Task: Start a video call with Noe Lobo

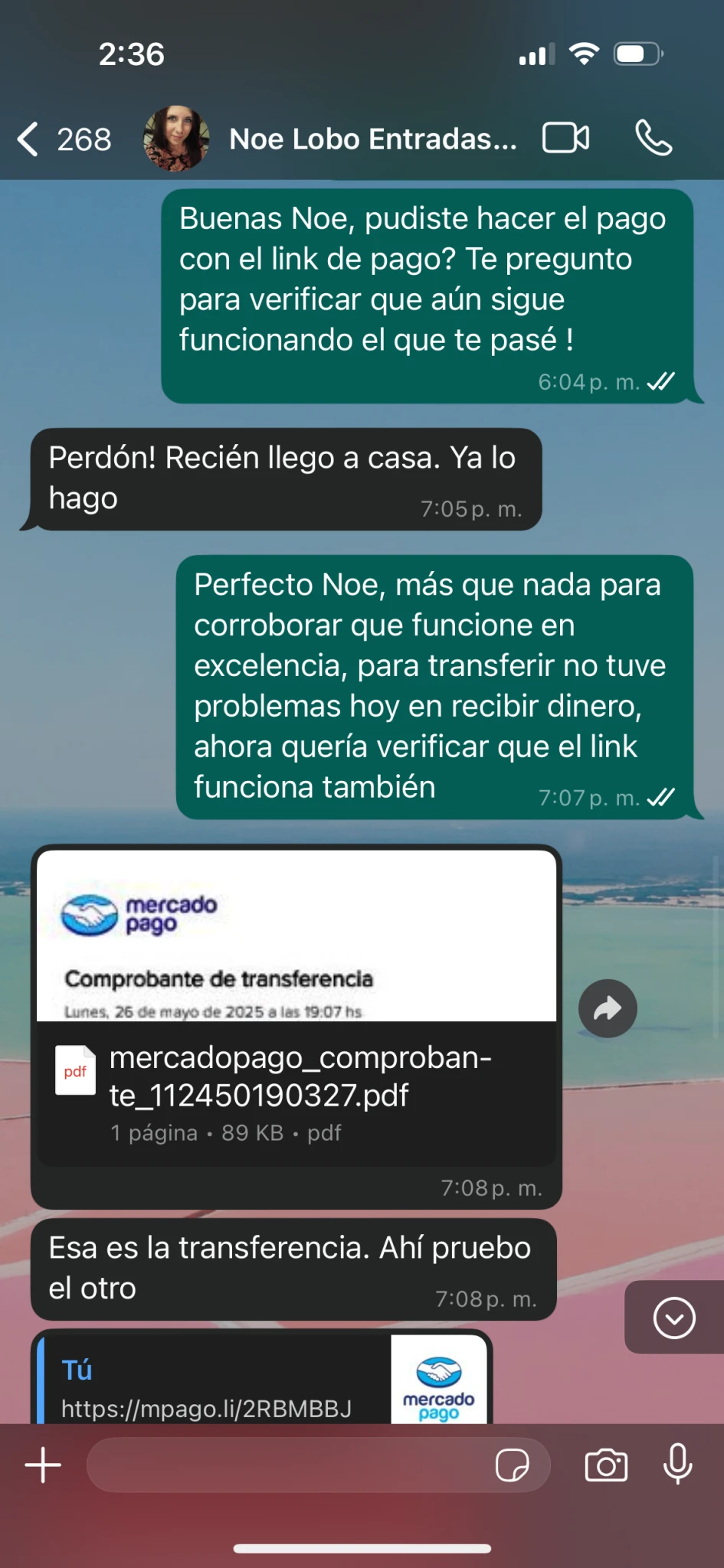Action: [x=565, y=139]
